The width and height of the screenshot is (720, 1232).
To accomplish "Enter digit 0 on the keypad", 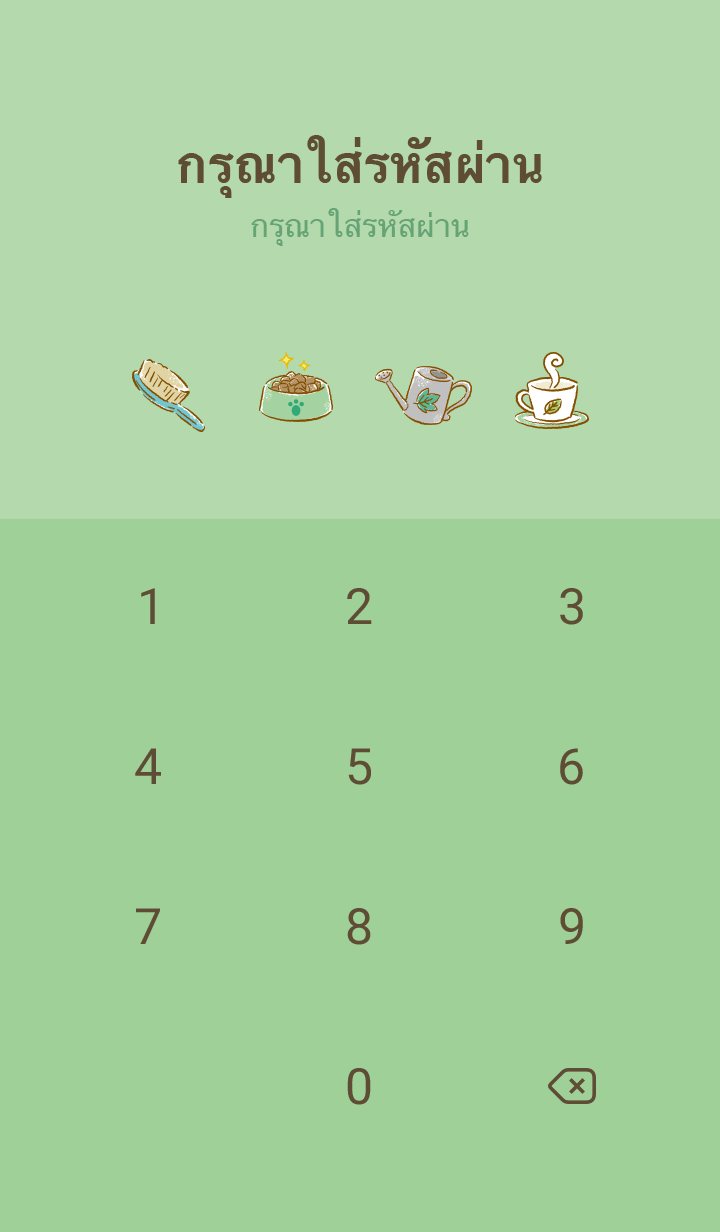I will (x=359, y=1087).
